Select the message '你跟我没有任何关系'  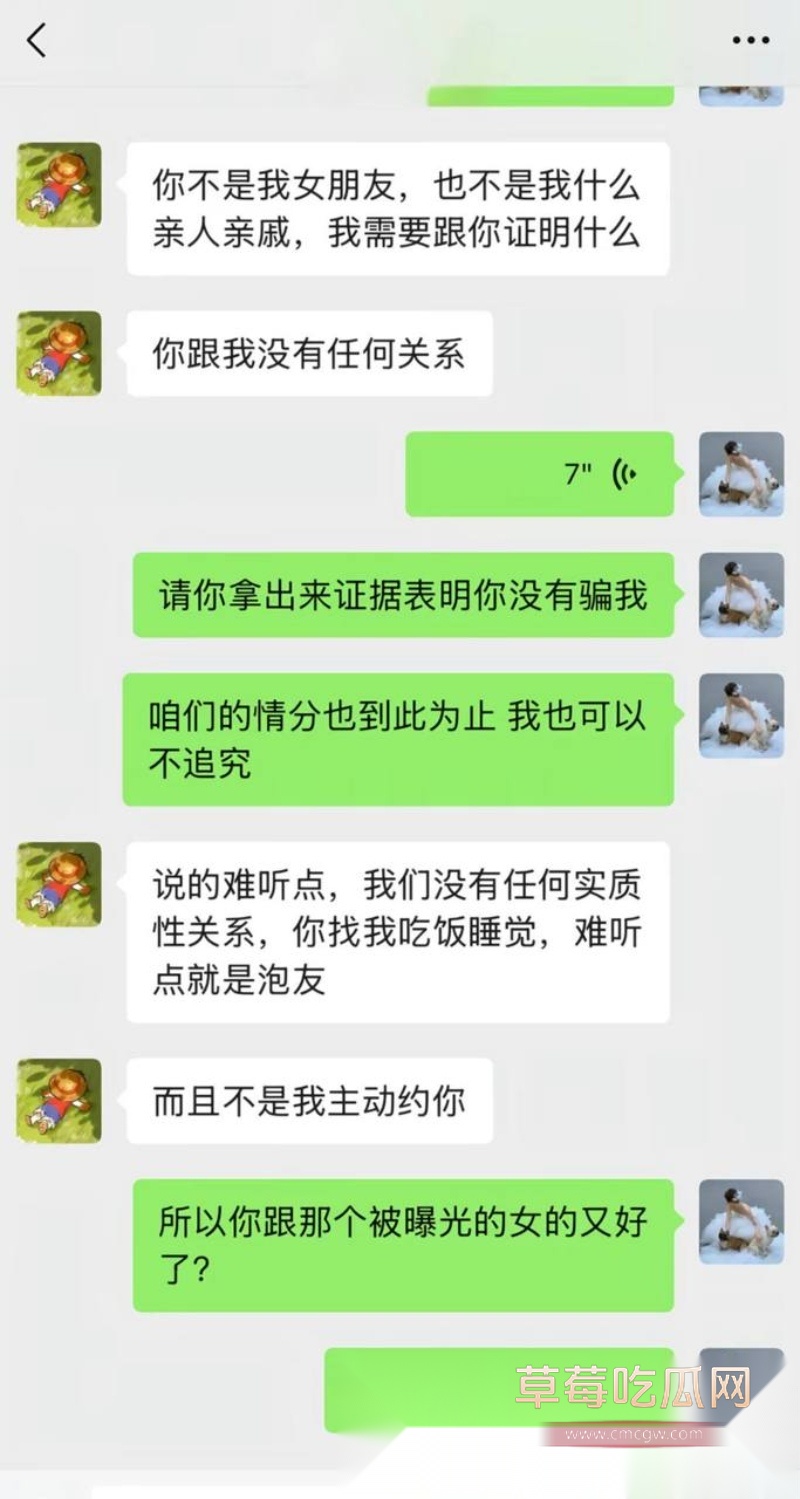[308, 354]
